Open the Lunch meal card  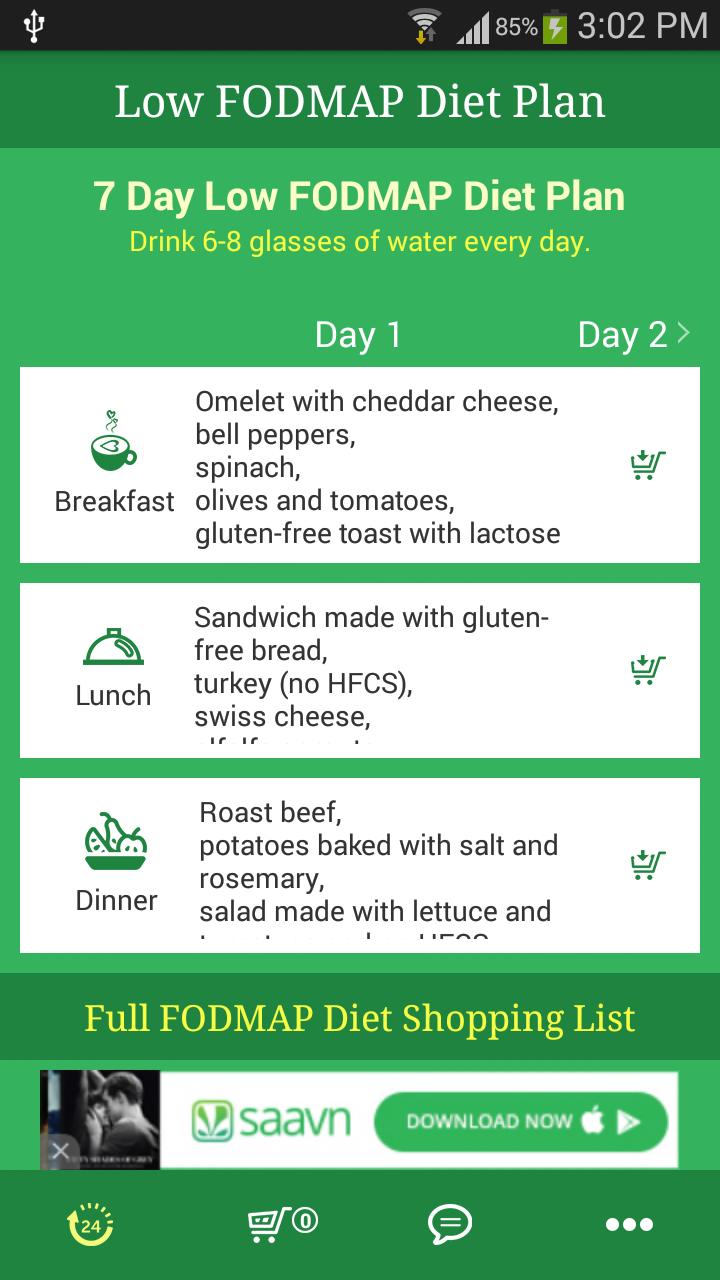(x=360, y=670)
